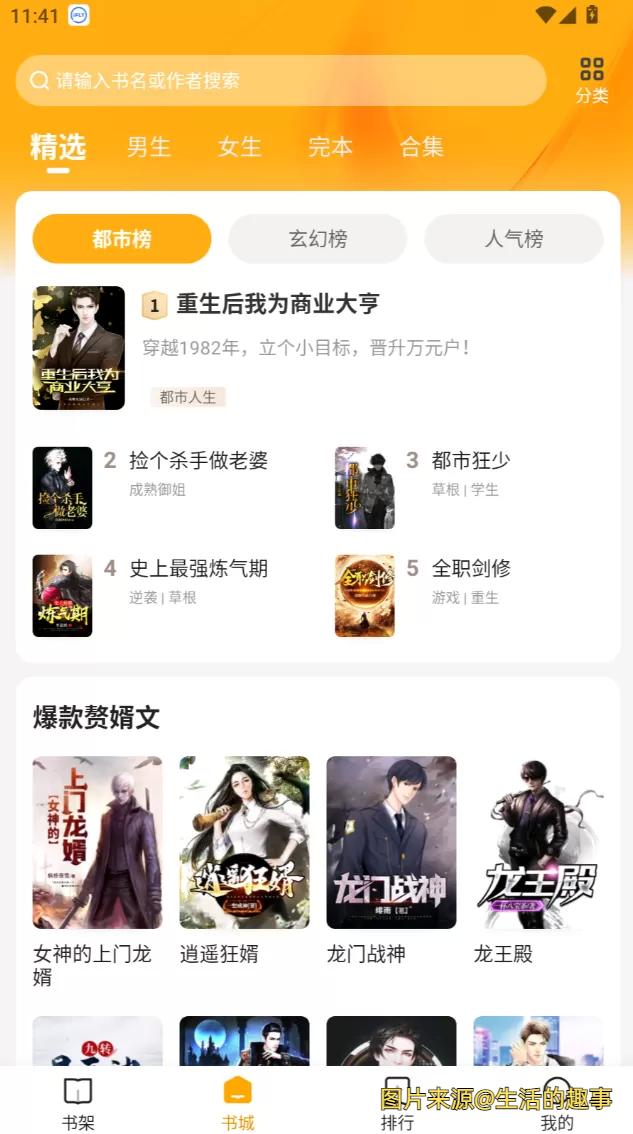
Task: Open the book 史上最强炼气期
Action: [198, 569]
